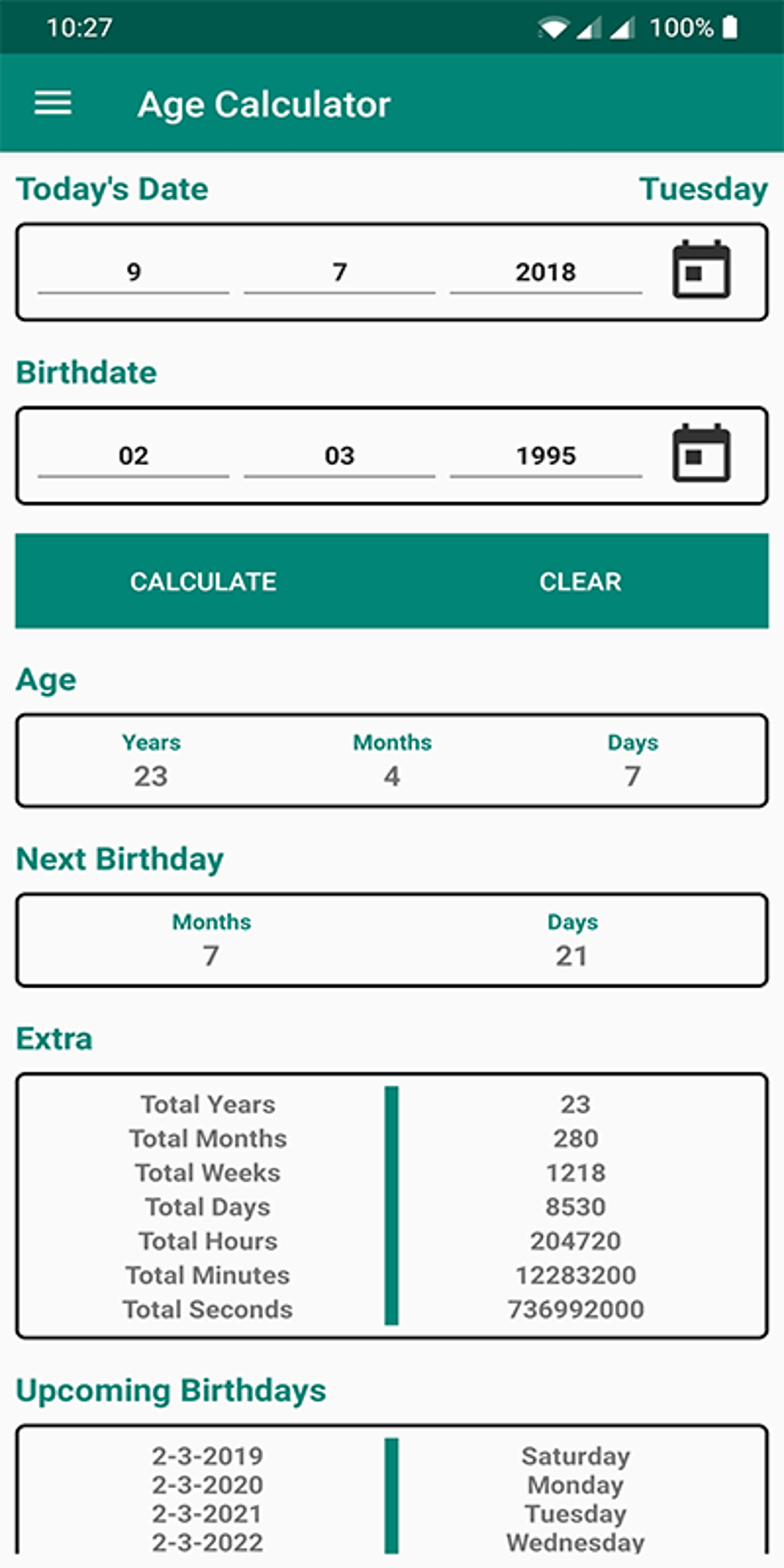Viewport: 784px width, 1568px height.
Task: Click the birthdate month field showing 03
Action: tap(338, 455)
